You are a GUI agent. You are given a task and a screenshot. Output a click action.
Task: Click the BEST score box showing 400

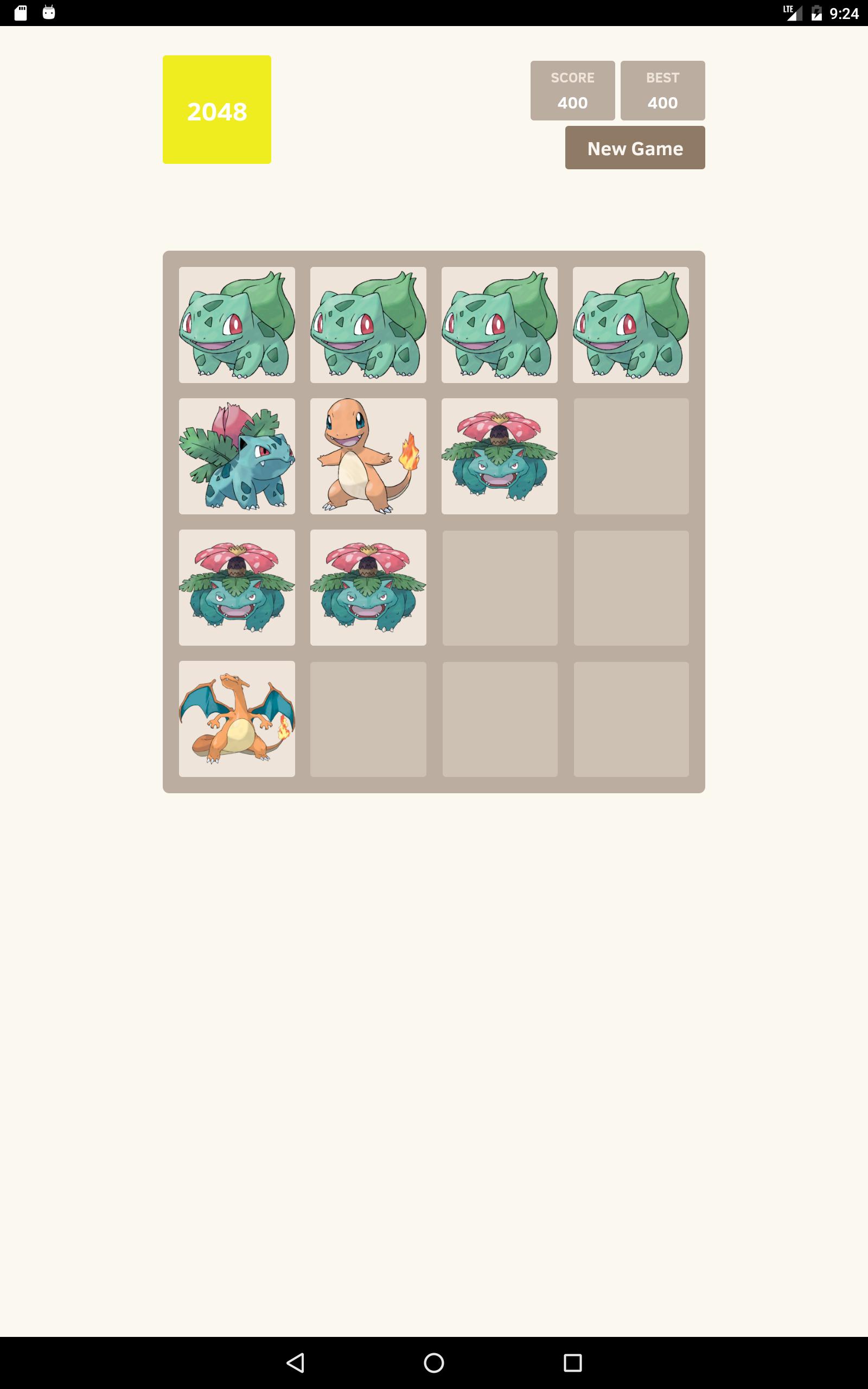click(x=663, y=90)
